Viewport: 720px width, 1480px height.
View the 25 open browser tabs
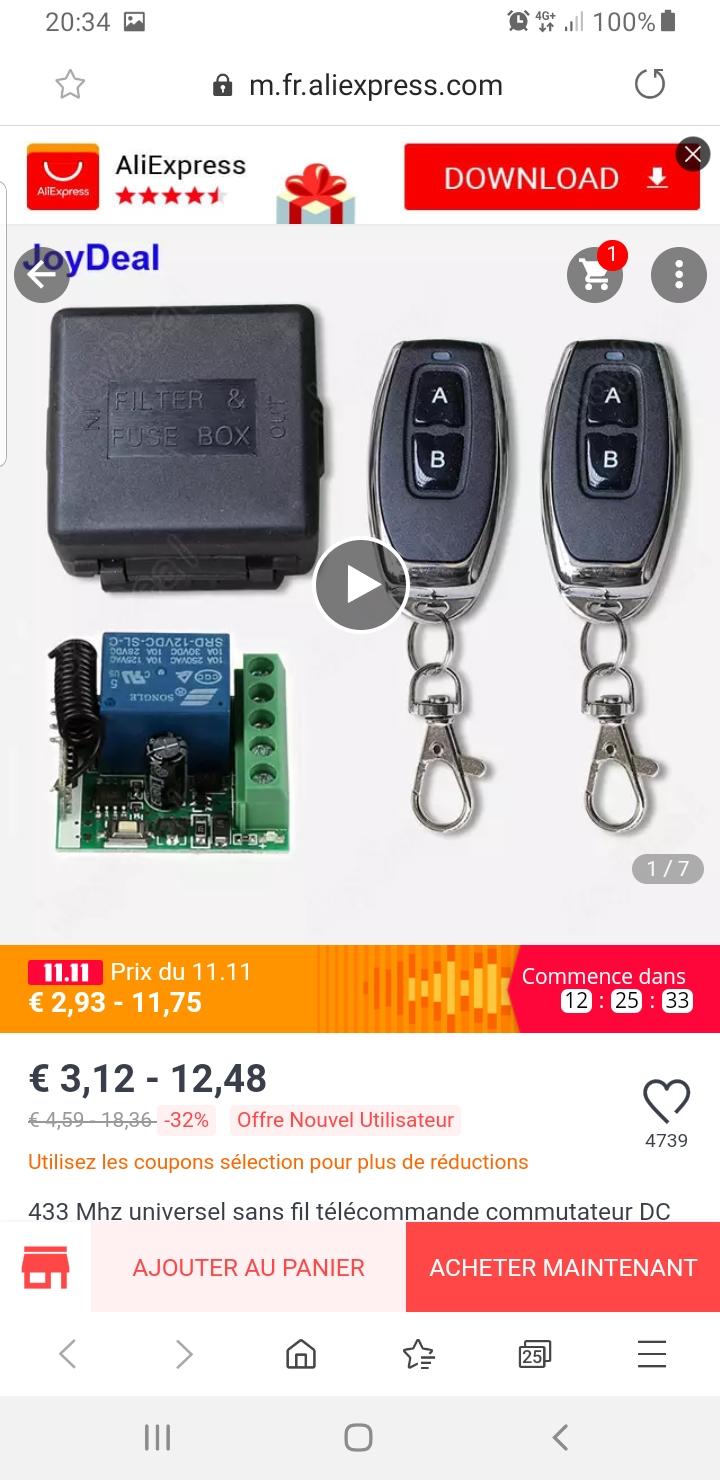(x=535, y=1354)
